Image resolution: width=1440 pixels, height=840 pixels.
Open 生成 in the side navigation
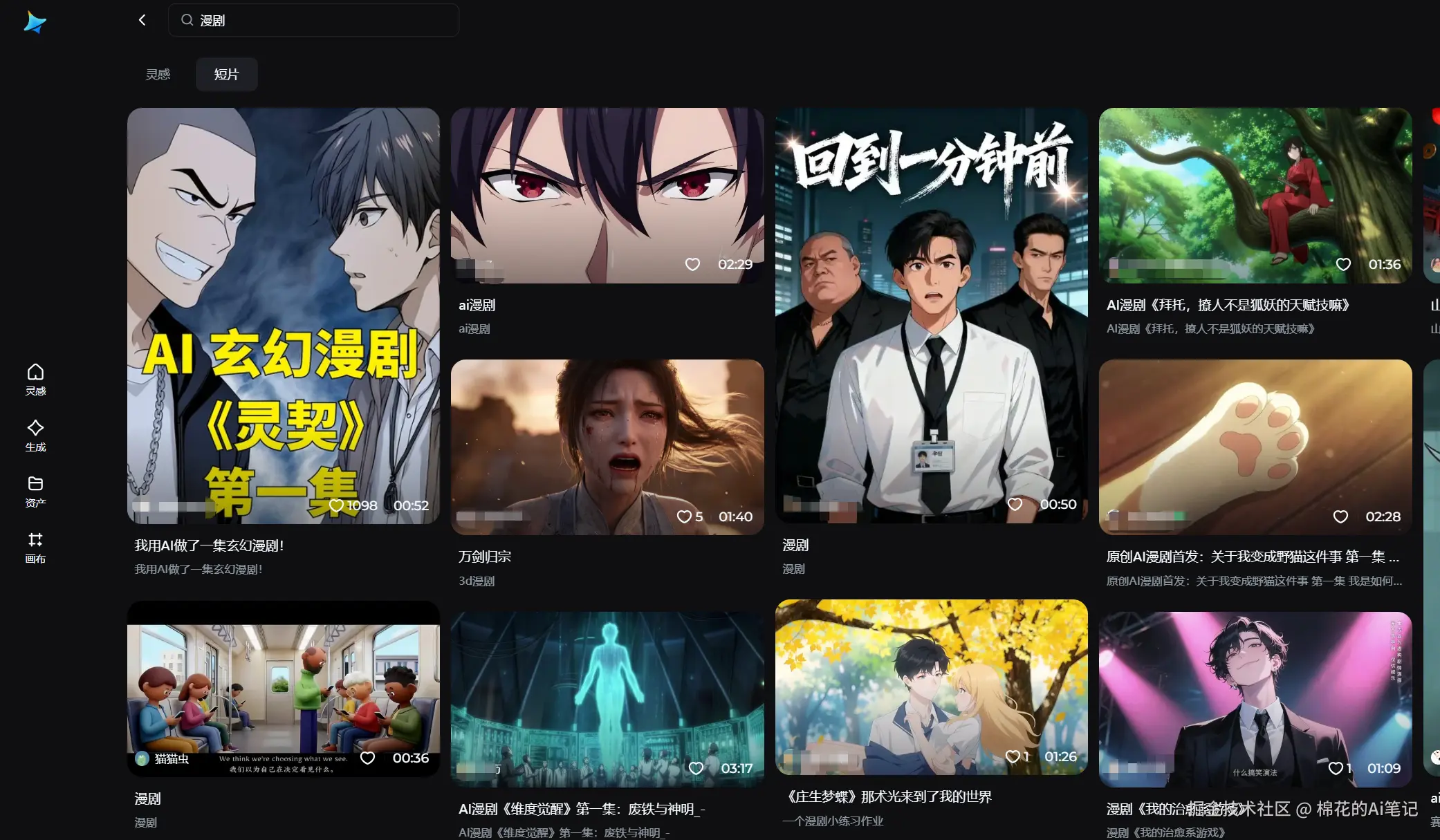click(35, 435)
